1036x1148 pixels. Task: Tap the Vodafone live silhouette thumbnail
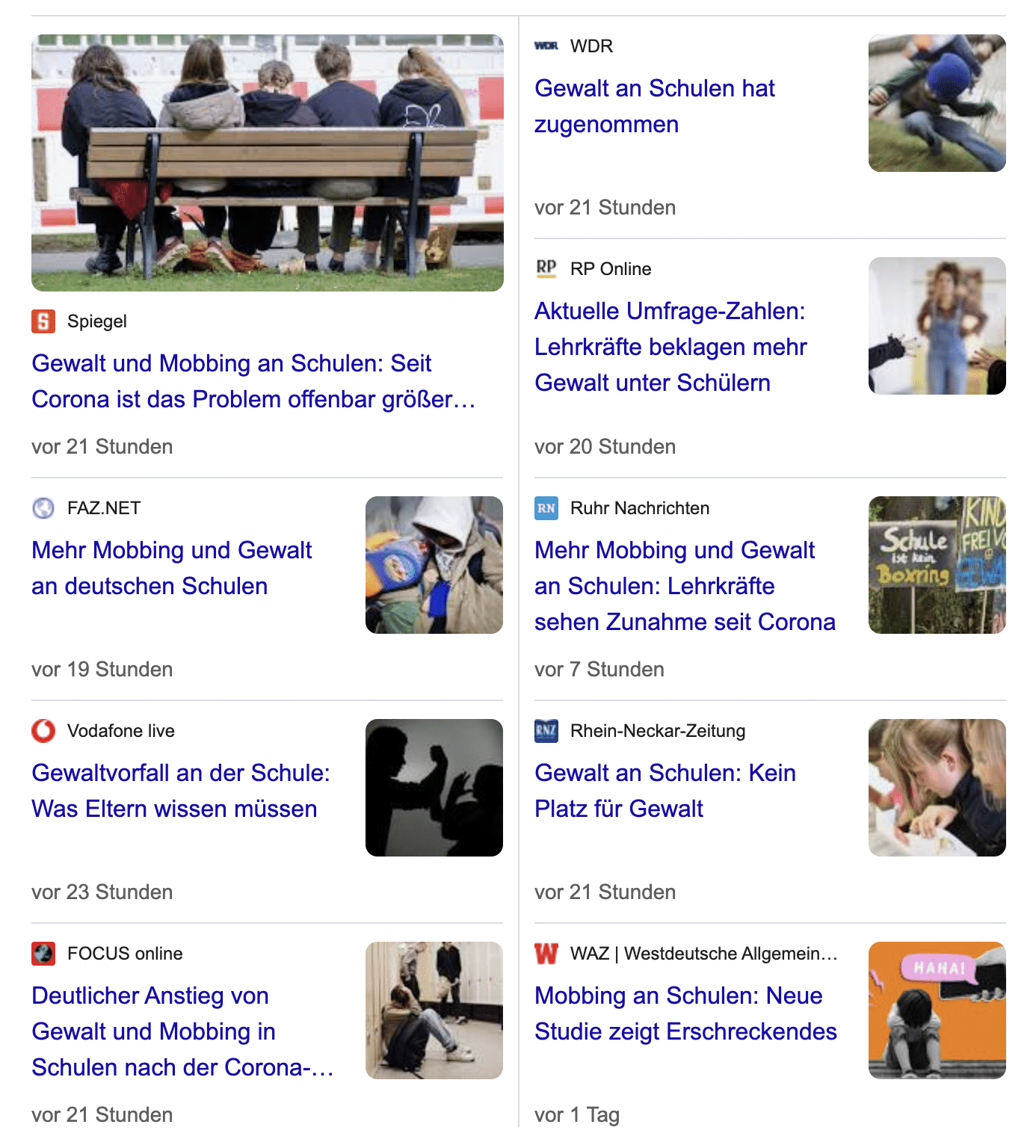tap(434, 788)
